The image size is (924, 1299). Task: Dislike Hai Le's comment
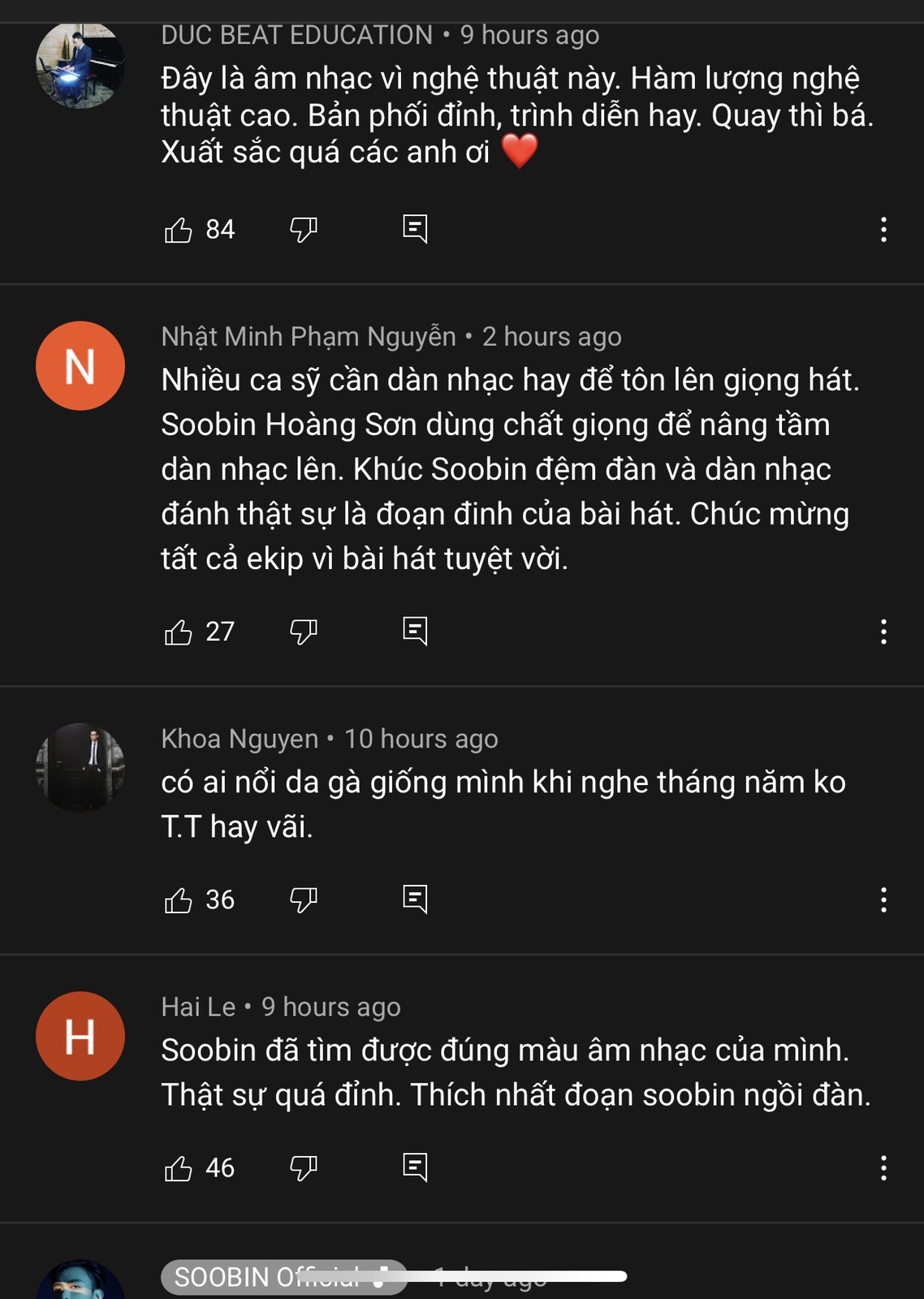pyautogui.click(x=303, y=1167)
